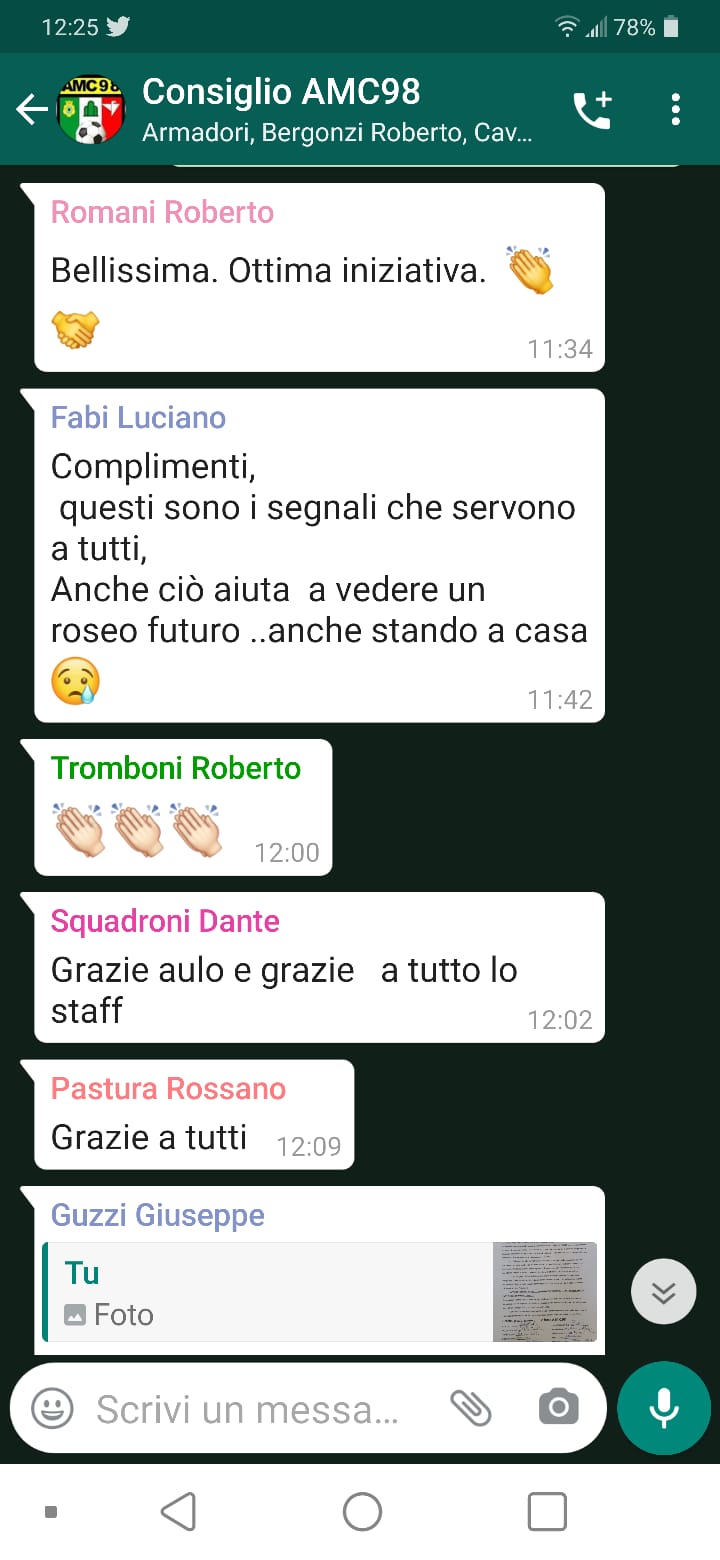
Task: Open the emoji picker
Action: (52, 1409)
